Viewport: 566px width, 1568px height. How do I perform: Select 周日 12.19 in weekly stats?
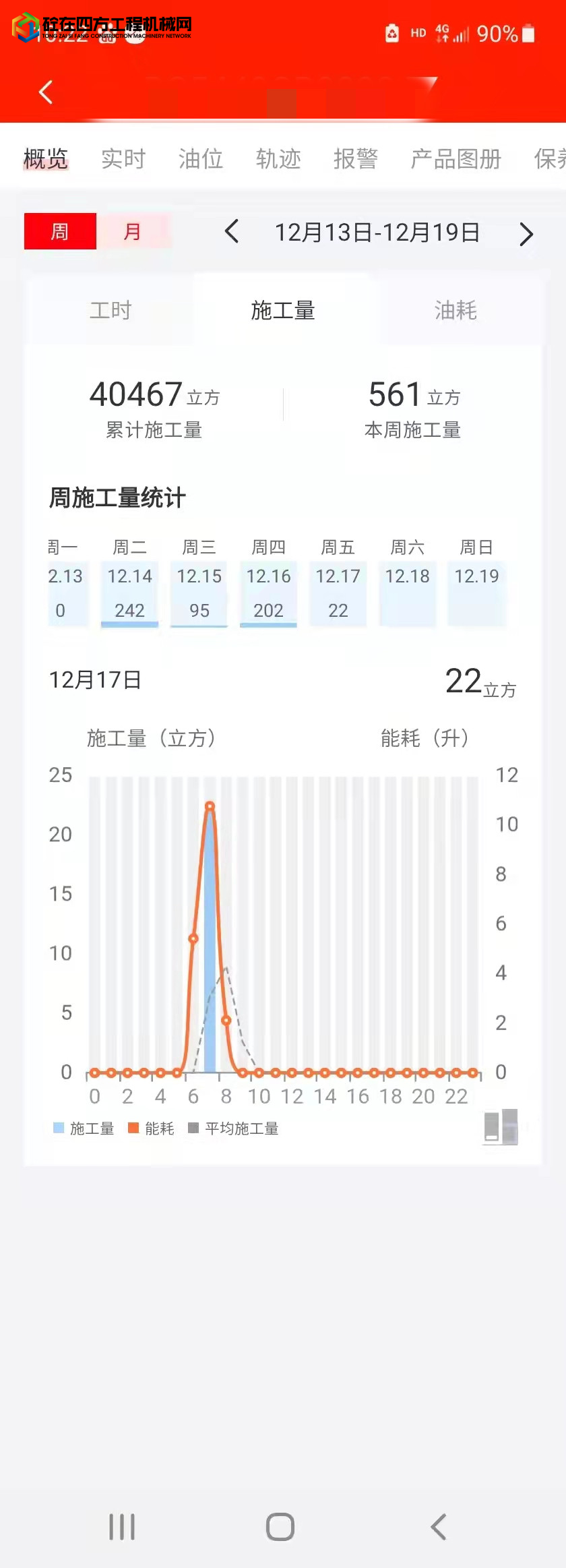coord(476,584)
